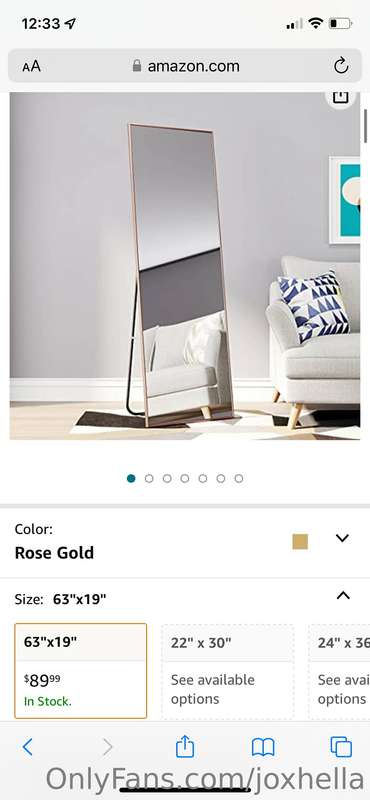Choose the 22" x 30" size option

click(228, 671)
